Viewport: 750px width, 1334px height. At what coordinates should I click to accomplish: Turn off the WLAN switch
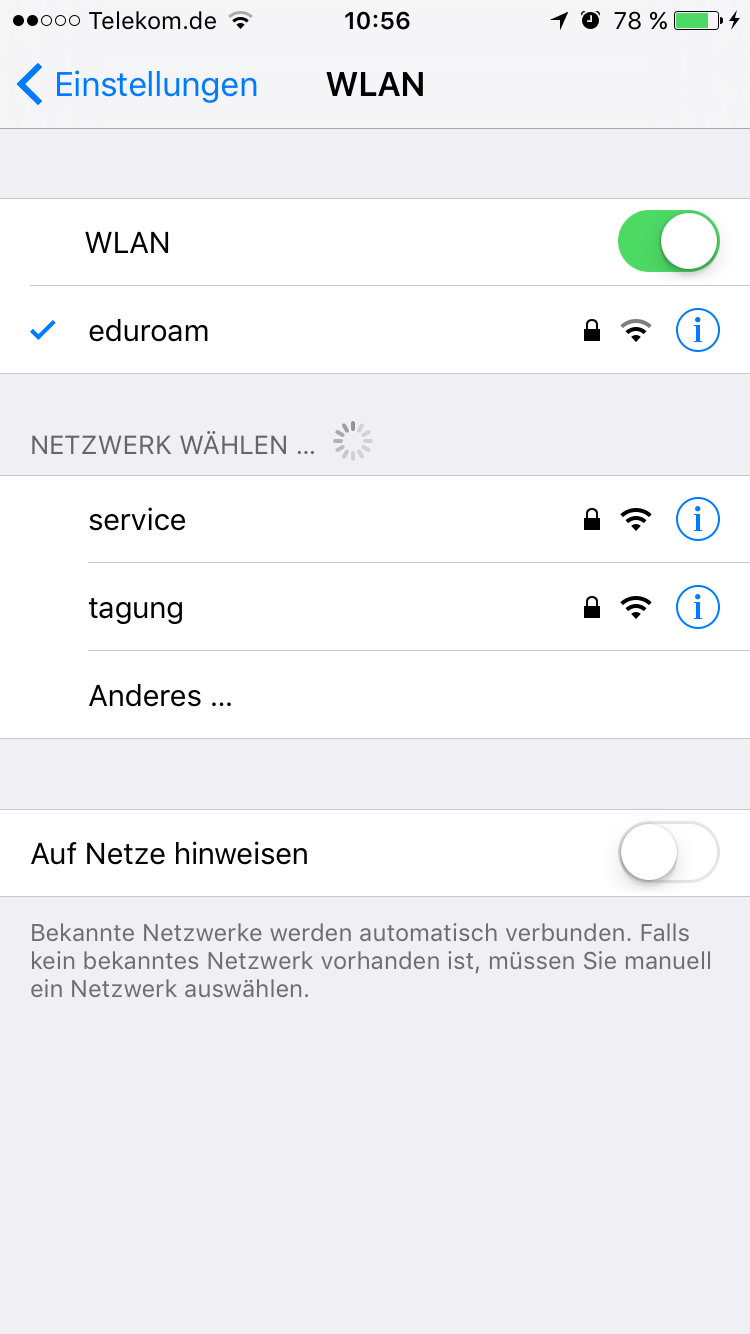[668, 242]
